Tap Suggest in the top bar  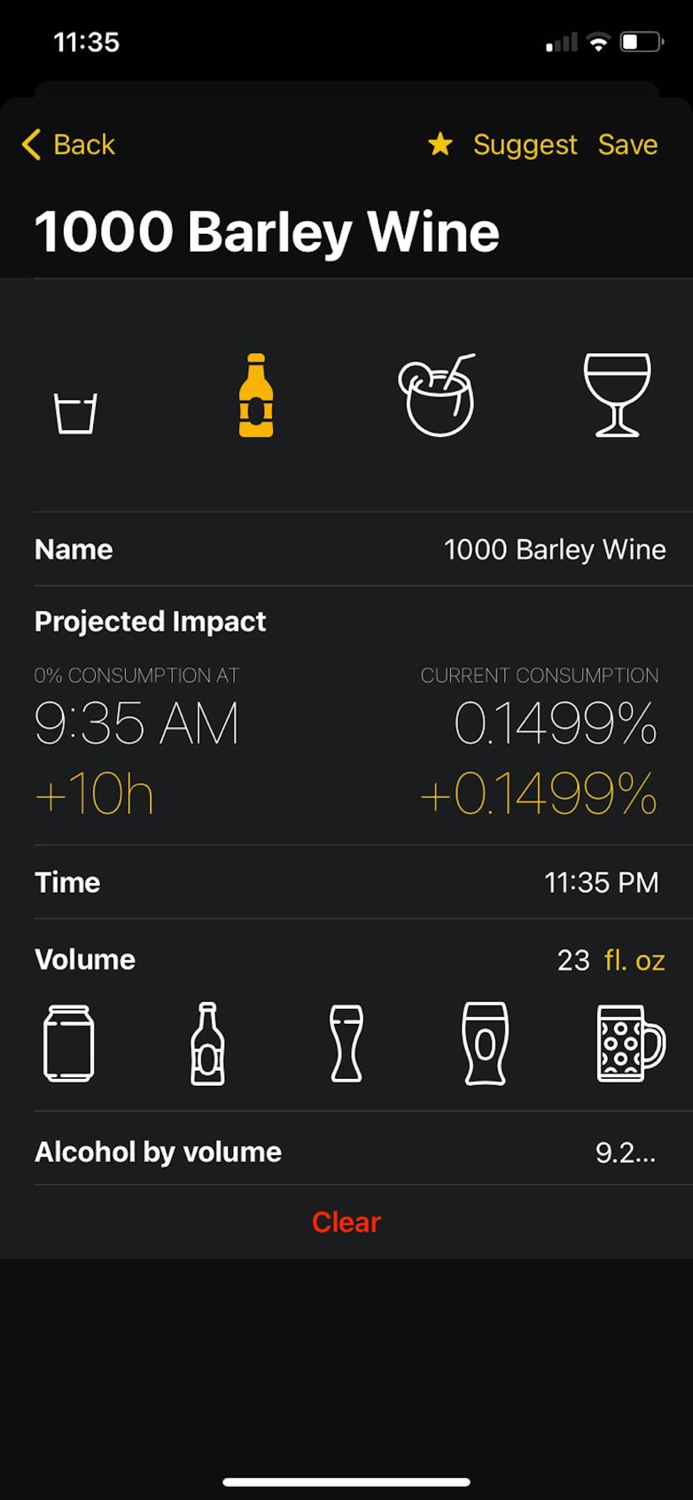[x=525, y=145]
